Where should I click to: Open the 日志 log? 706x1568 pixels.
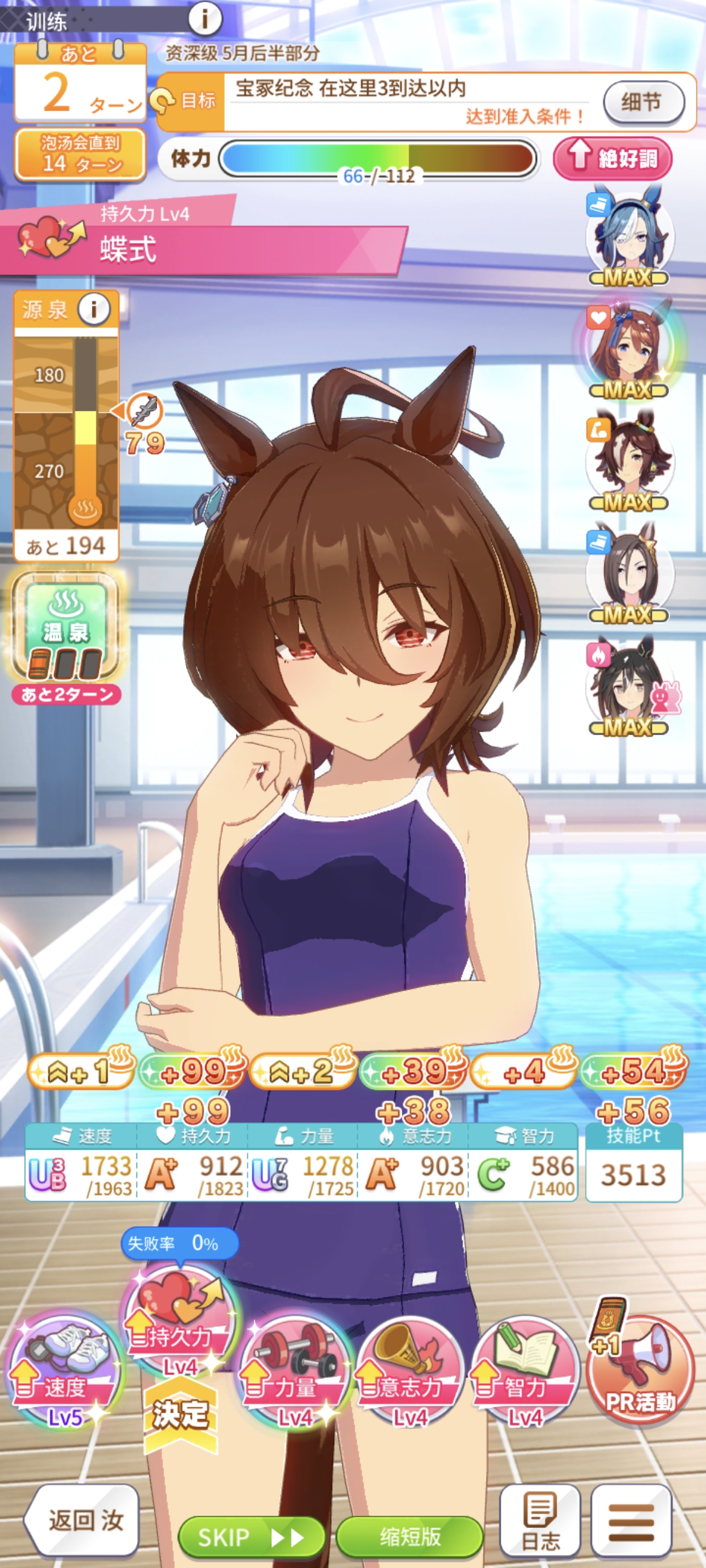[x=540, y=1520]
